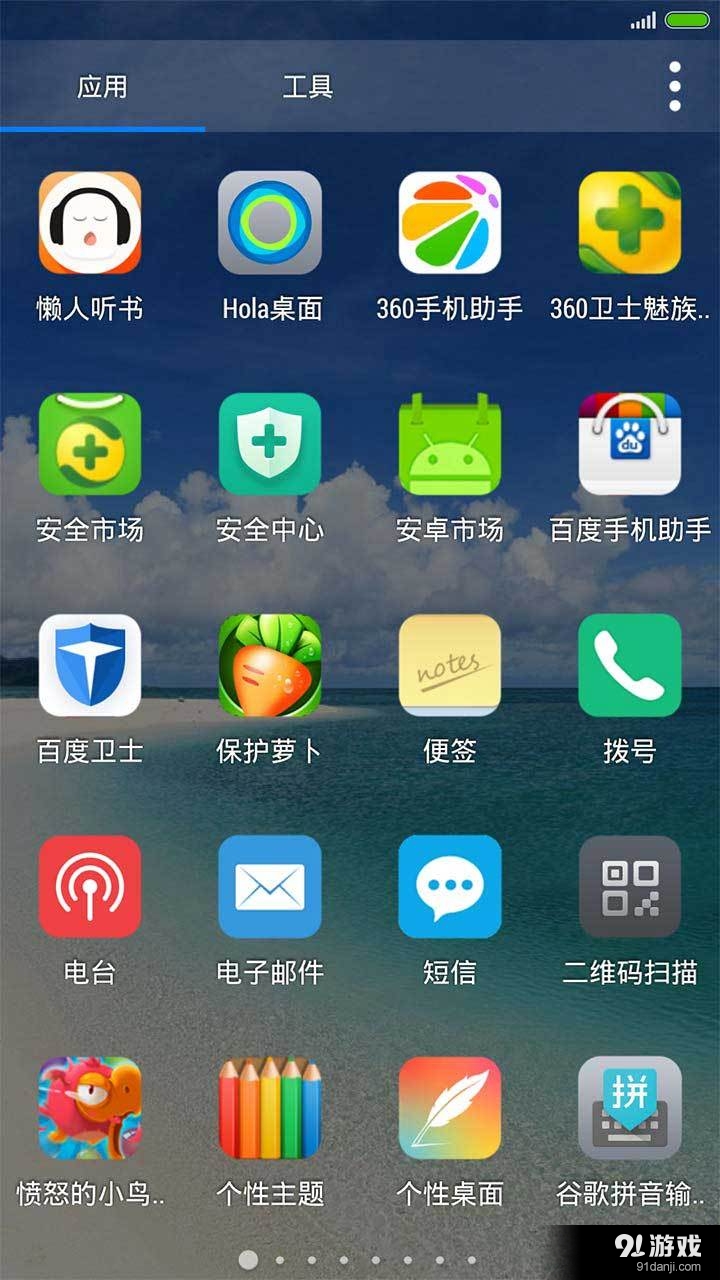Launch 安卓市场 app
Viewport: 720px width, 1280px height.
coord(450,445)
